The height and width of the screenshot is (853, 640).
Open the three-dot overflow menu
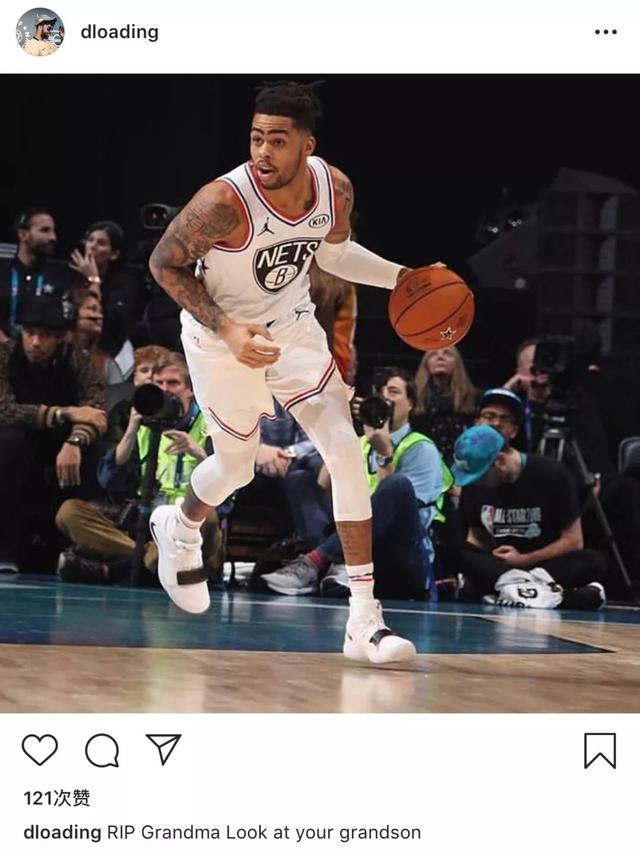point(605,32)
